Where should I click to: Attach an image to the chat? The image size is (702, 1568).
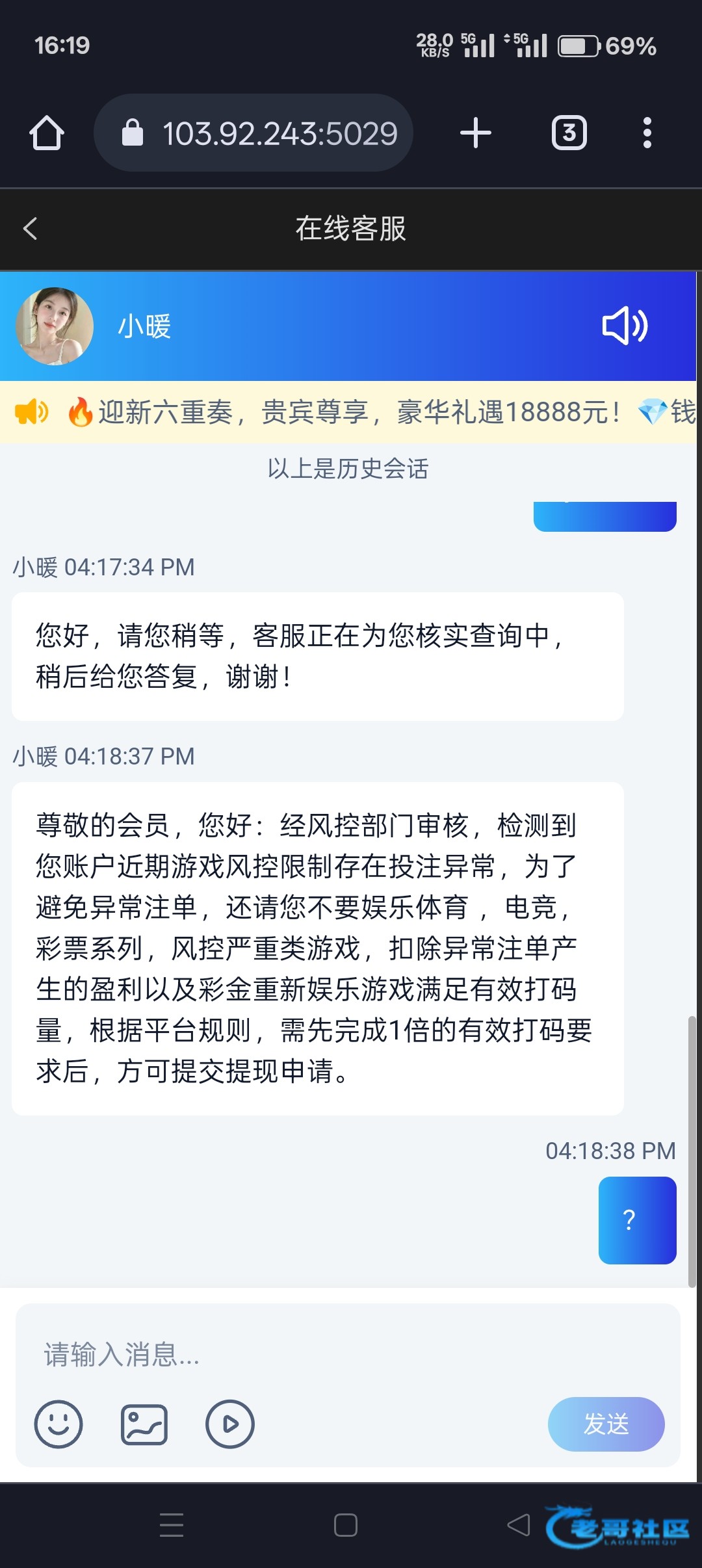[144, 1424]
